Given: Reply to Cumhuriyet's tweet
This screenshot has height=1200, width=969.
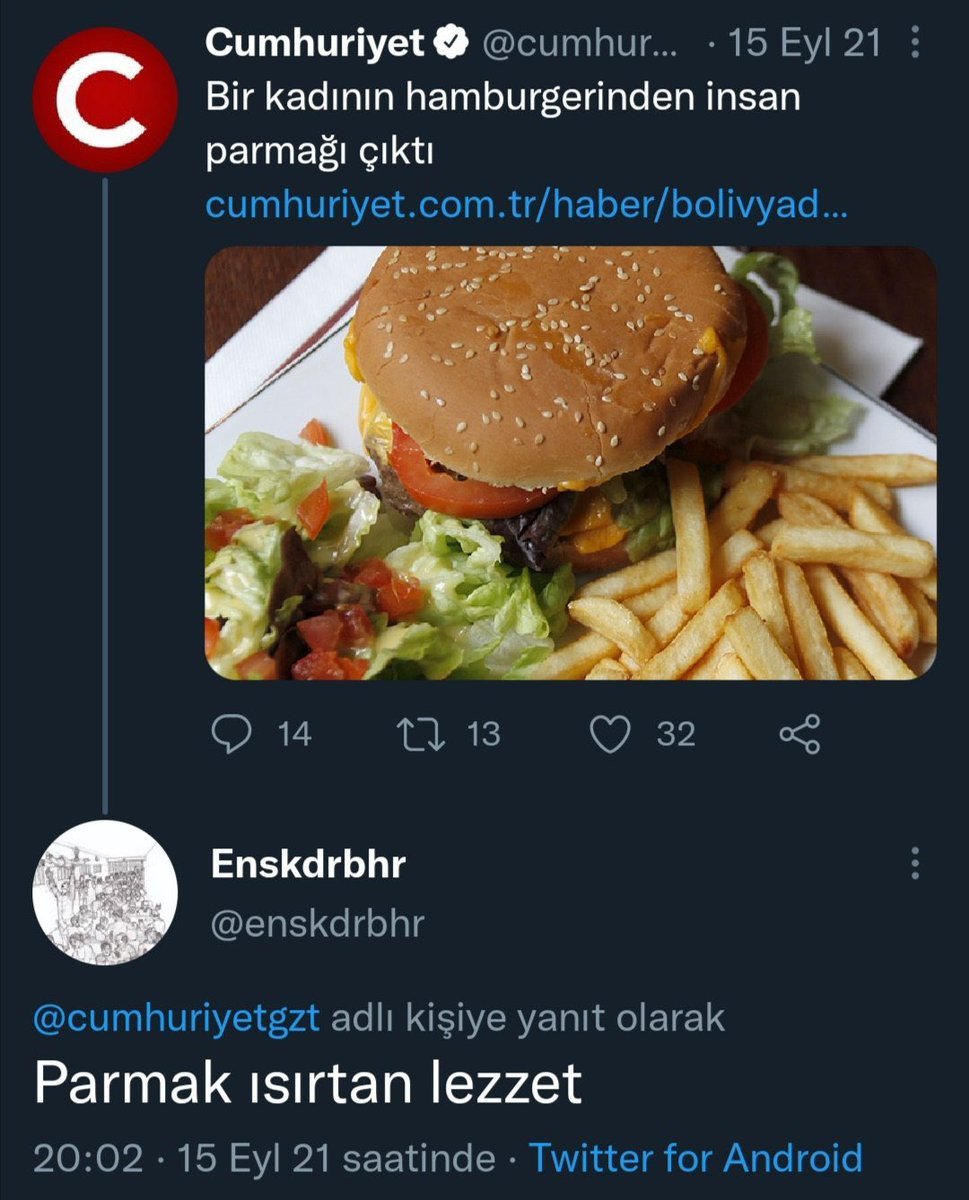Looking at the screenshot, I should pyautogui.click(x=232, y=735).
